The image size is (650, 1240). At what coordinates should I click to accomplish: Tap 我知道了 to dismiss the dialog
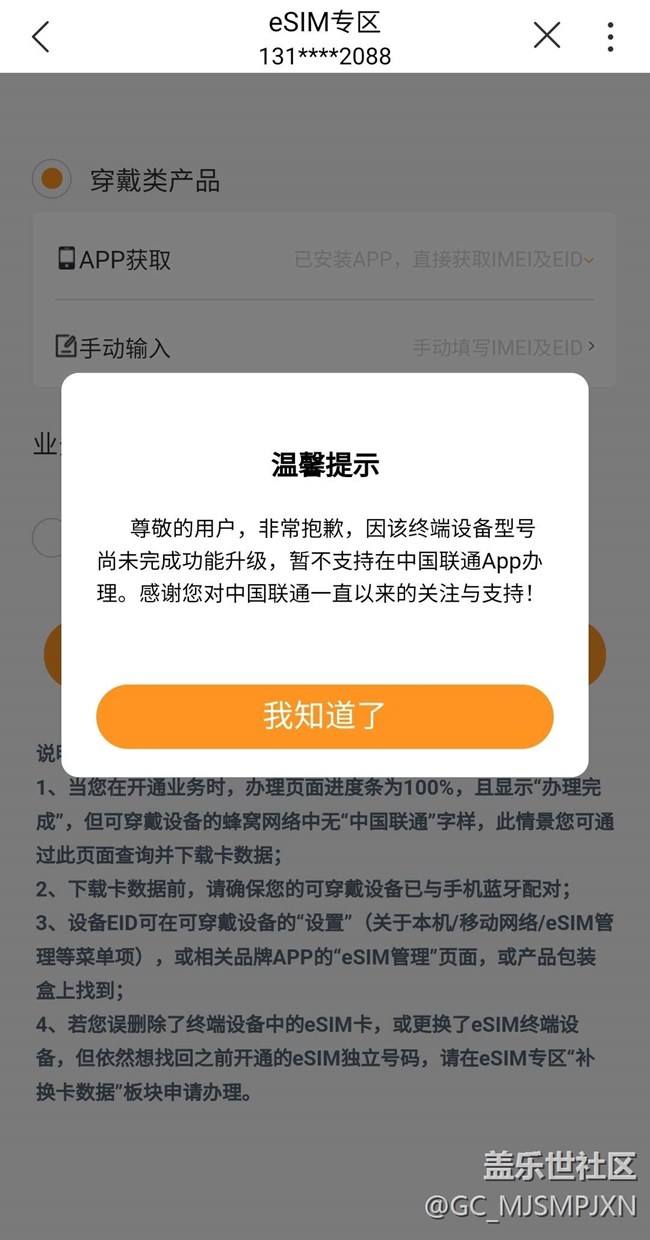[324, 716]
